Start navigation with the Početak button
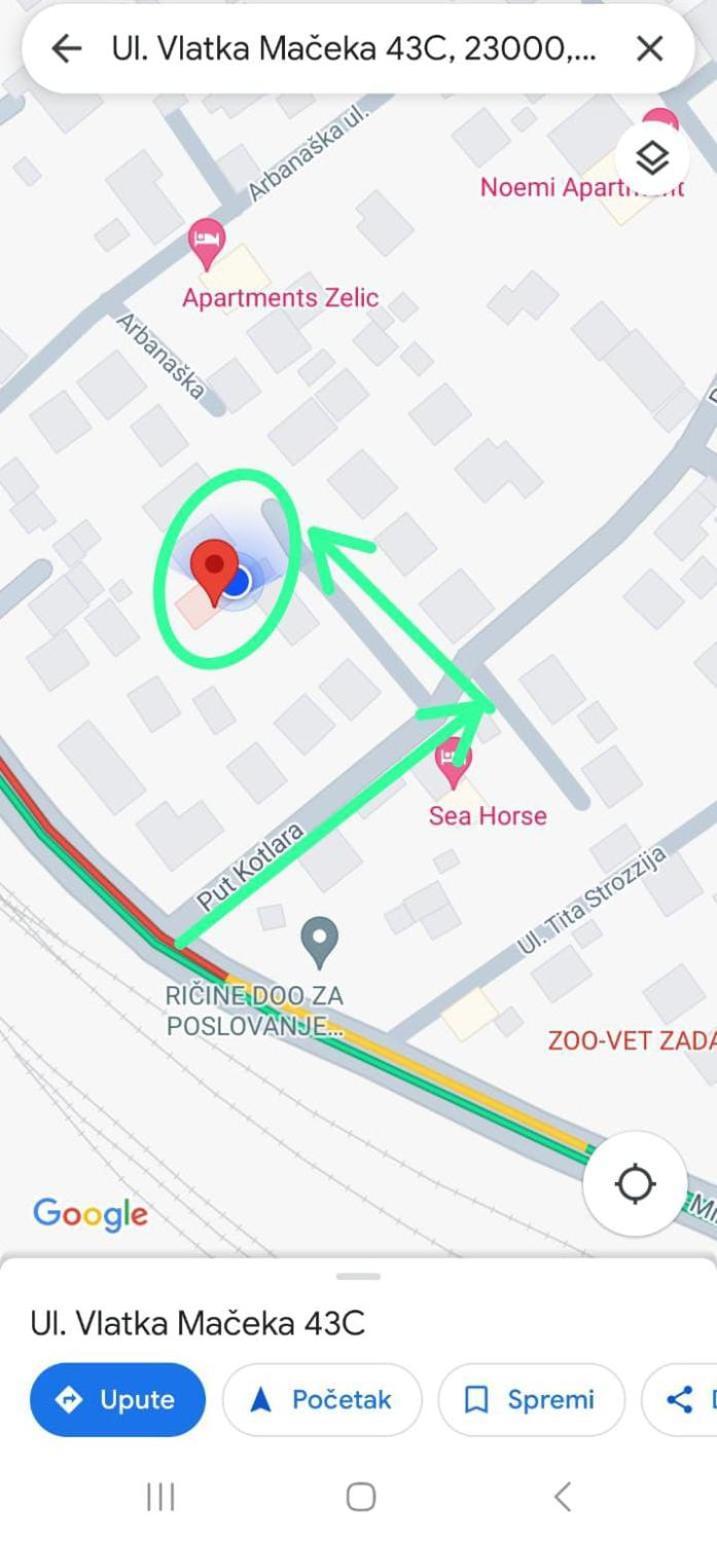The image size is (717, 1542). coord(322,1399)
